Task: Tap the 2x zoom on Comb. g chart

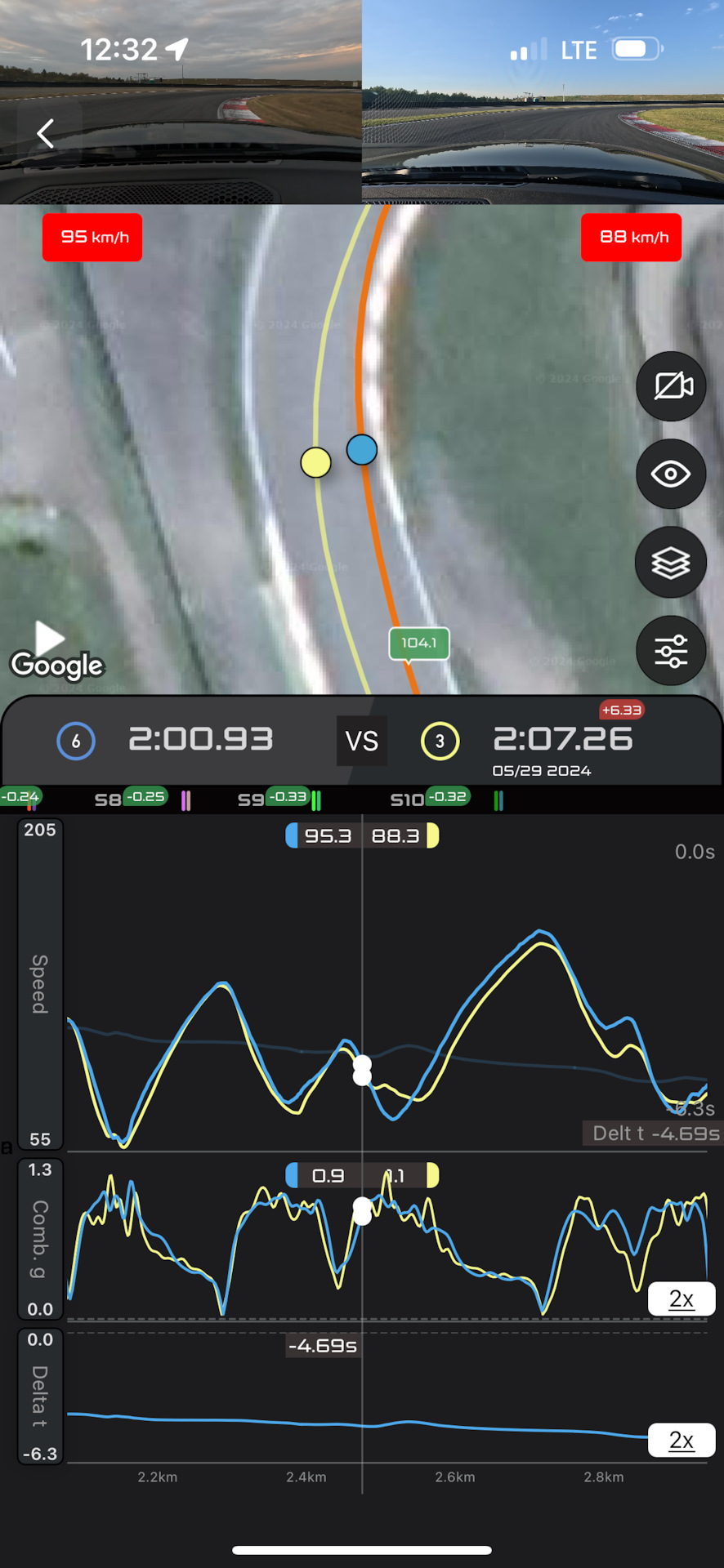Action: pyautogui.click(x=682, y=1298)
